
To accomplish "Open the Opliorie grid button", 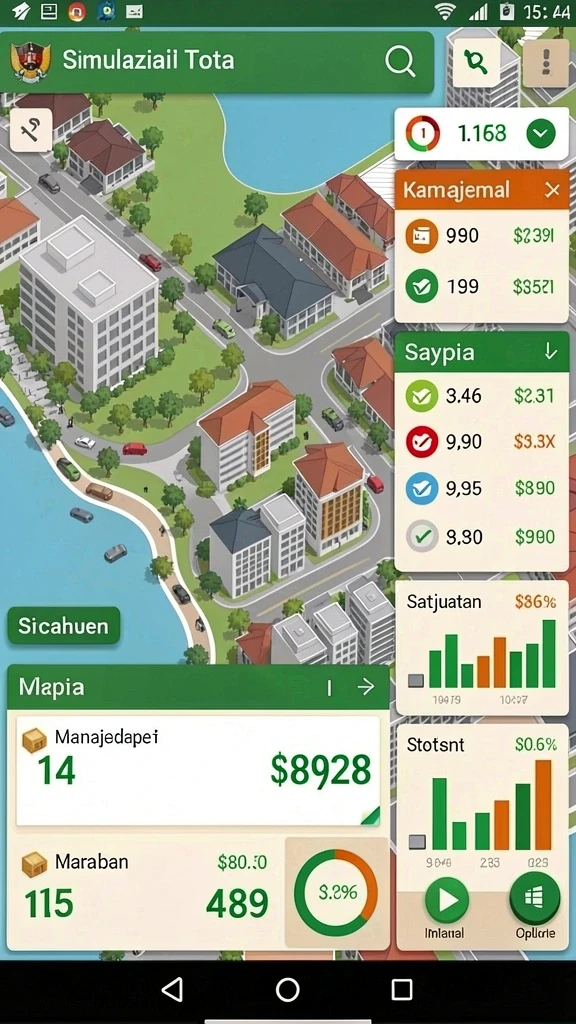I will coord(535,898).
